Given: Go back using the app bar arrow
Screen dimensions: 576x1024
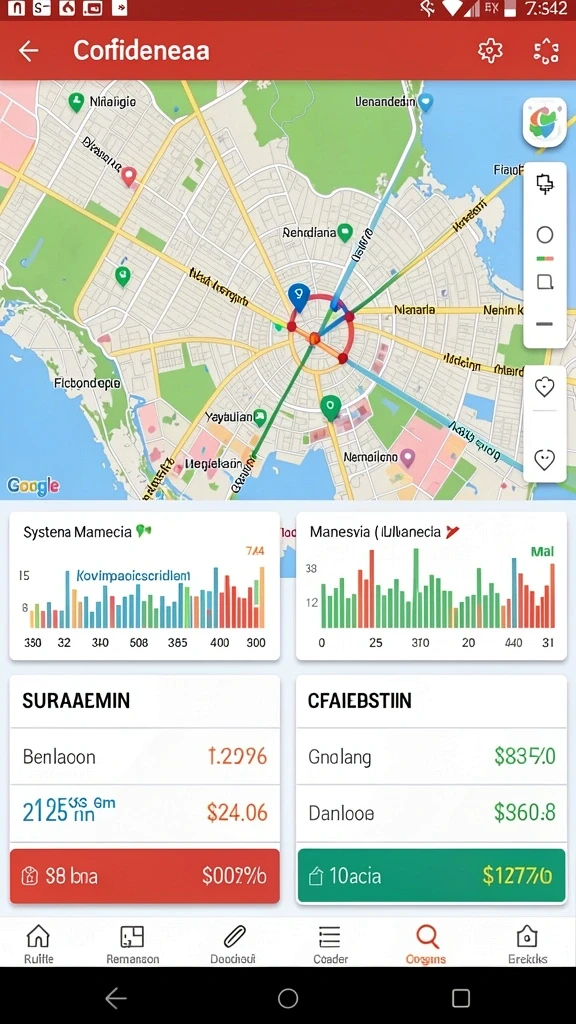Looking at the screenshot, I should 29,51.
